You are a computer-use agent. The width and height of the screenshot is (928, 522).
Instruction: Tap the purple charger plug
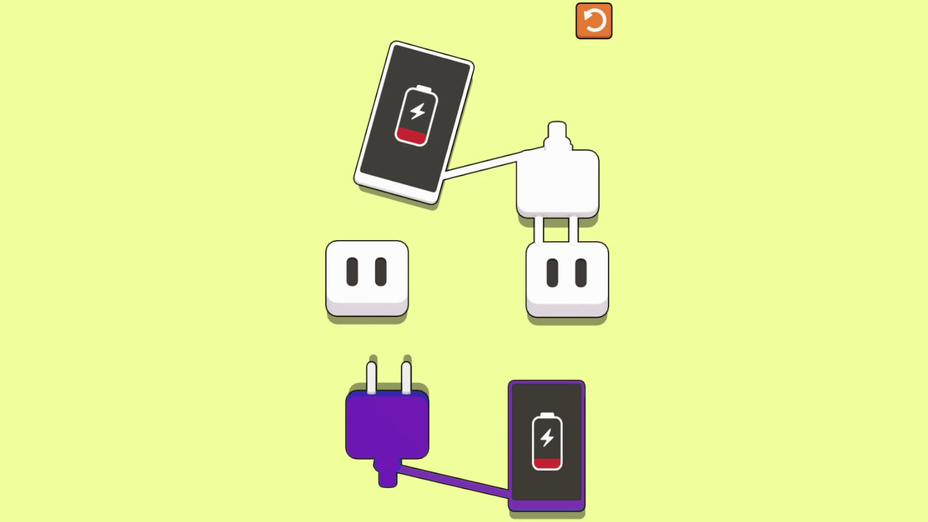click(x=387, y=424)
